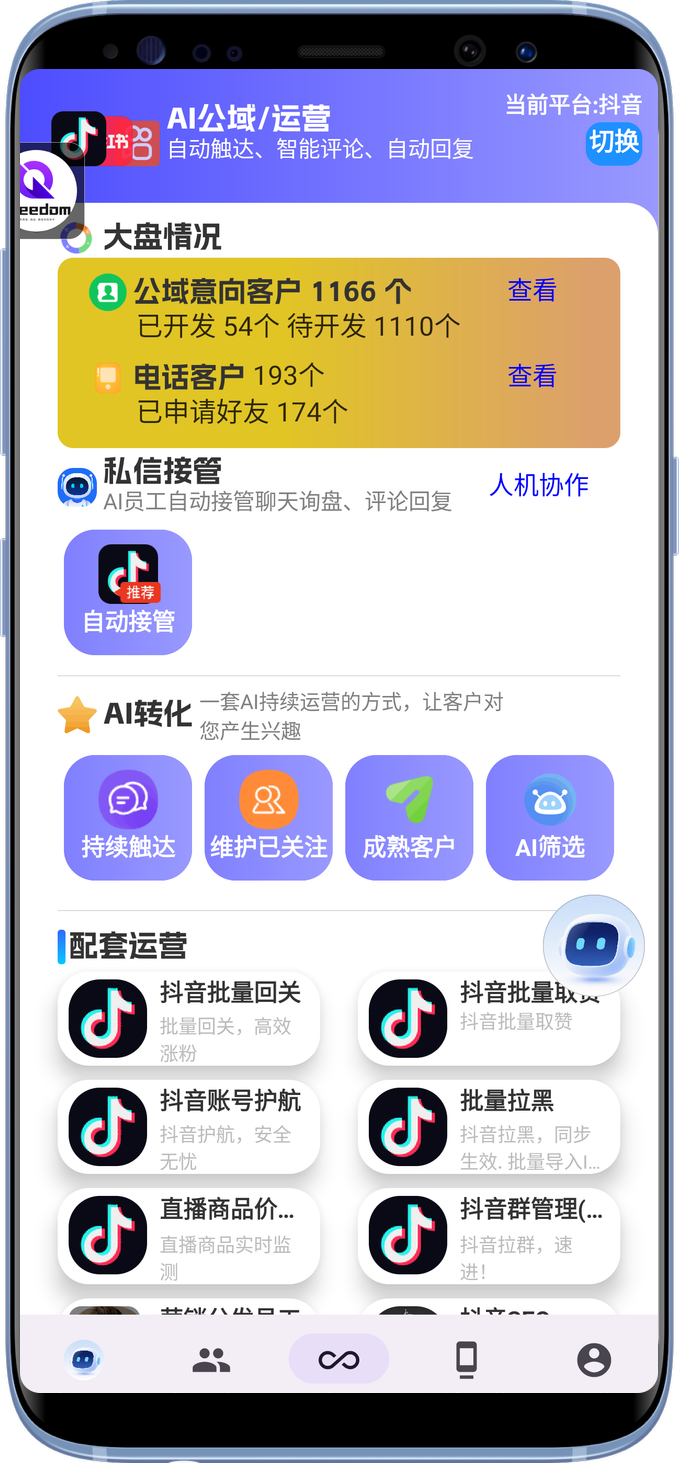Open 自动接管 tile

(x=128, y=592)
